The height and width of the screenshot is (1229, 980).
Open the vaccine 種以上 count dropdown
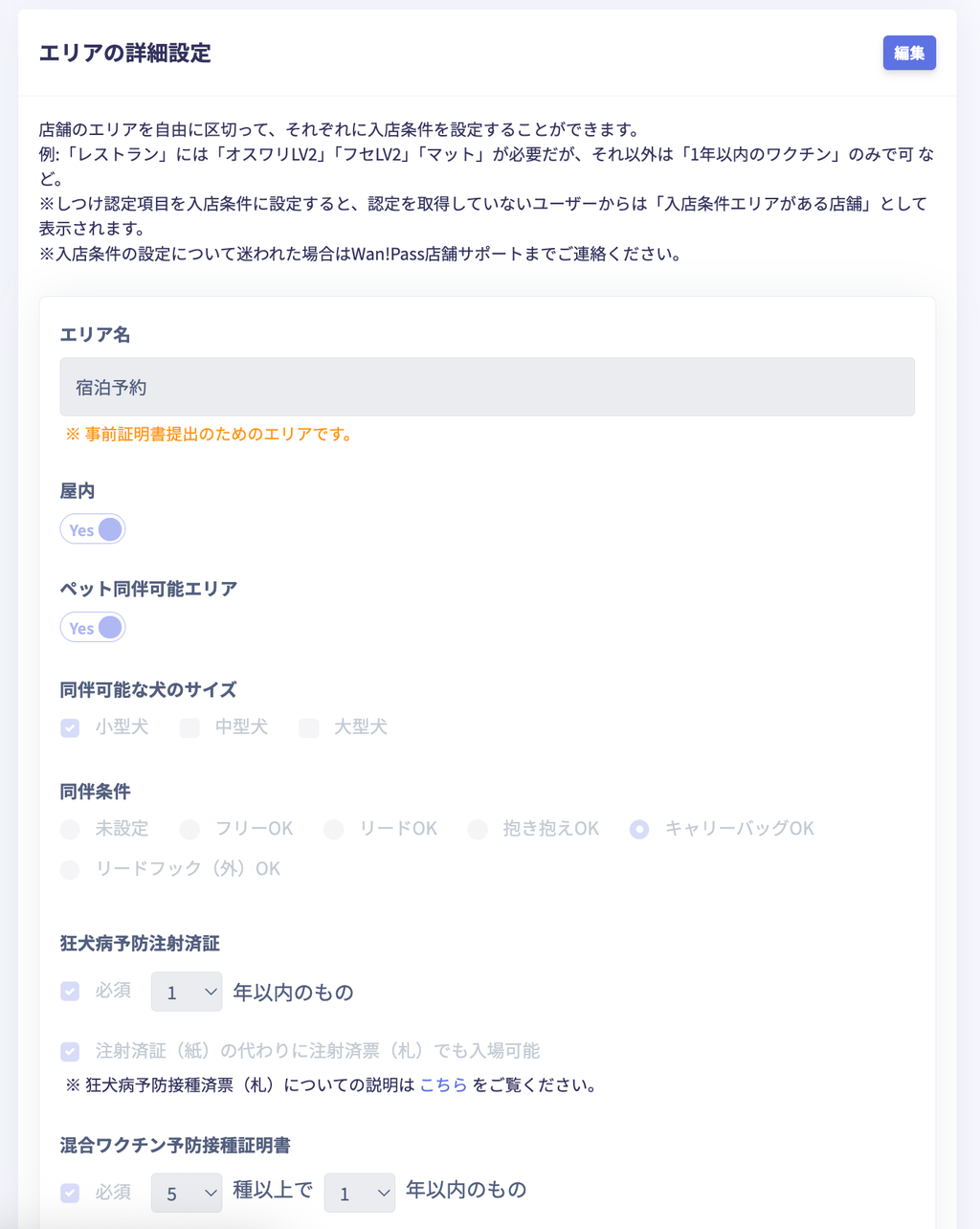(187, 1193)
